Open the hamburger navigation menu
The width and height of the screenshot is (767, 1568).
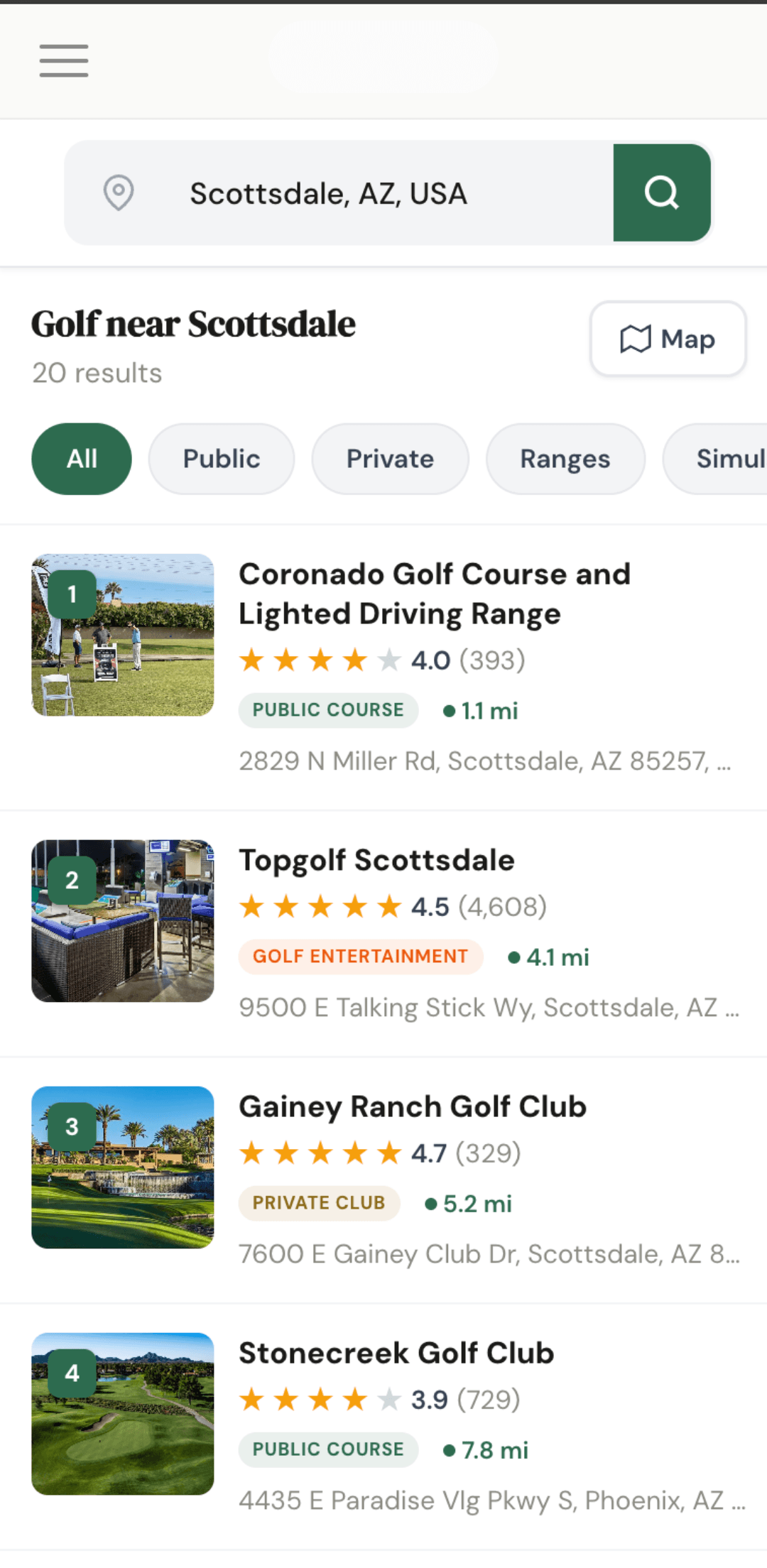pos(62,60)
